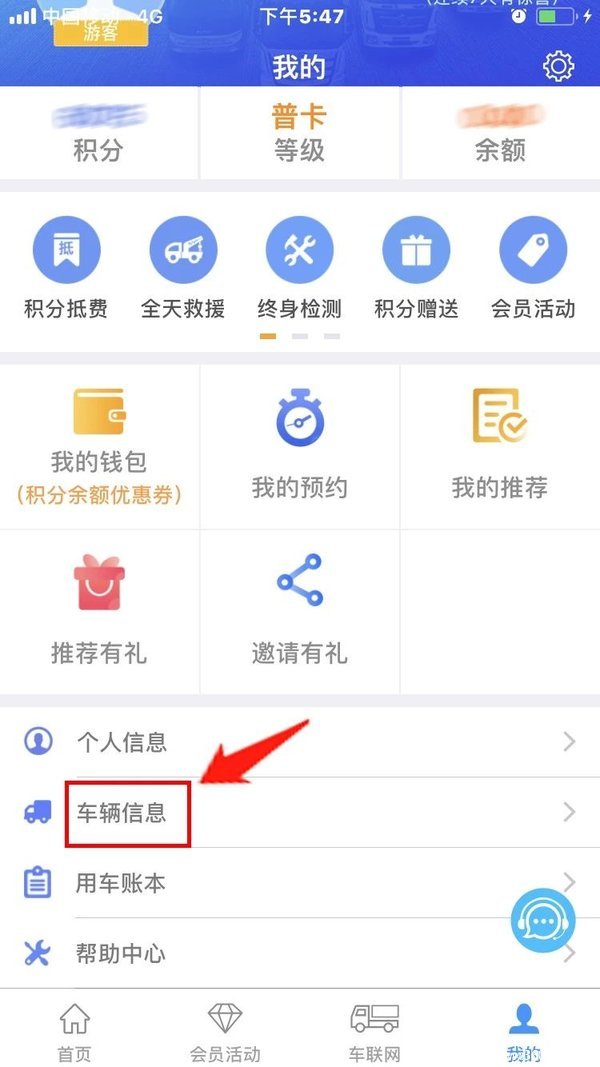Tap the customer service chat bubble
This screenshot has width=600, height=1067.
[543, 921]
